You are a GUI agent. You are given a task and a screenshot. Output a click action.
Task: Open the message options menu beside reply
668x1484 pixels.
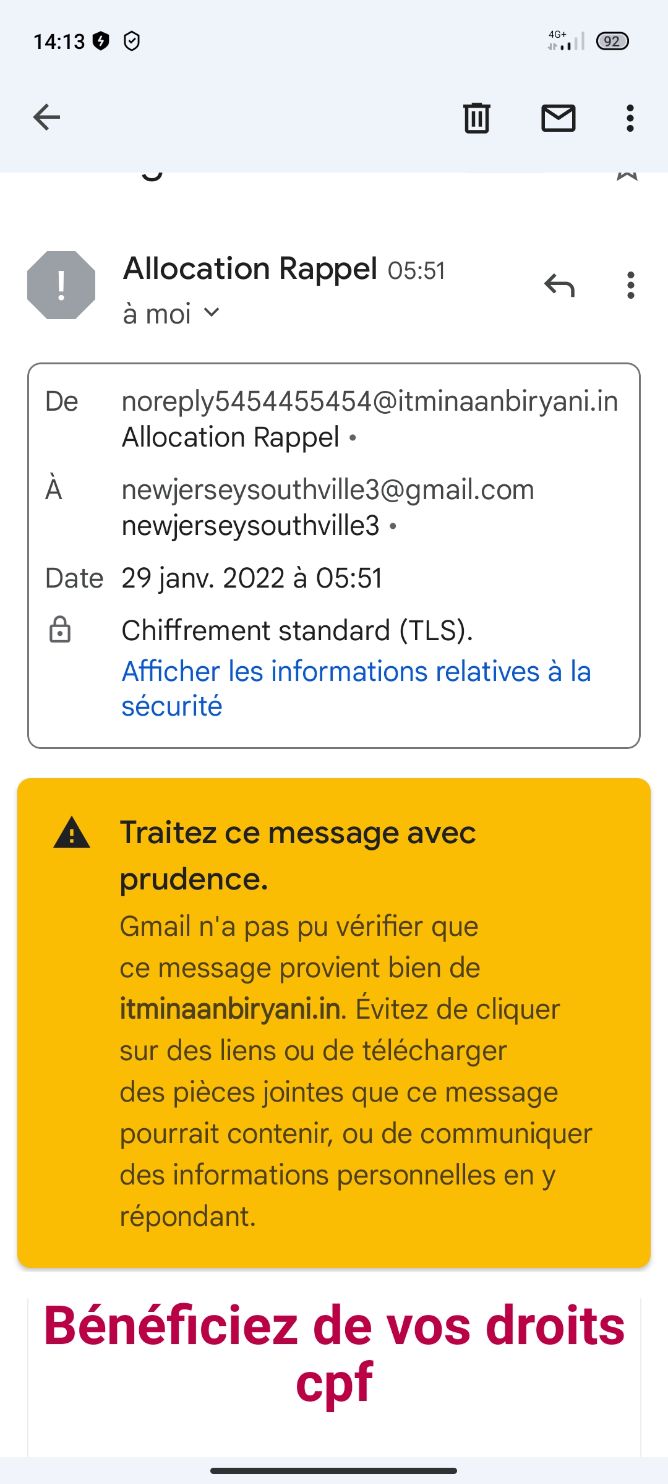630,286
